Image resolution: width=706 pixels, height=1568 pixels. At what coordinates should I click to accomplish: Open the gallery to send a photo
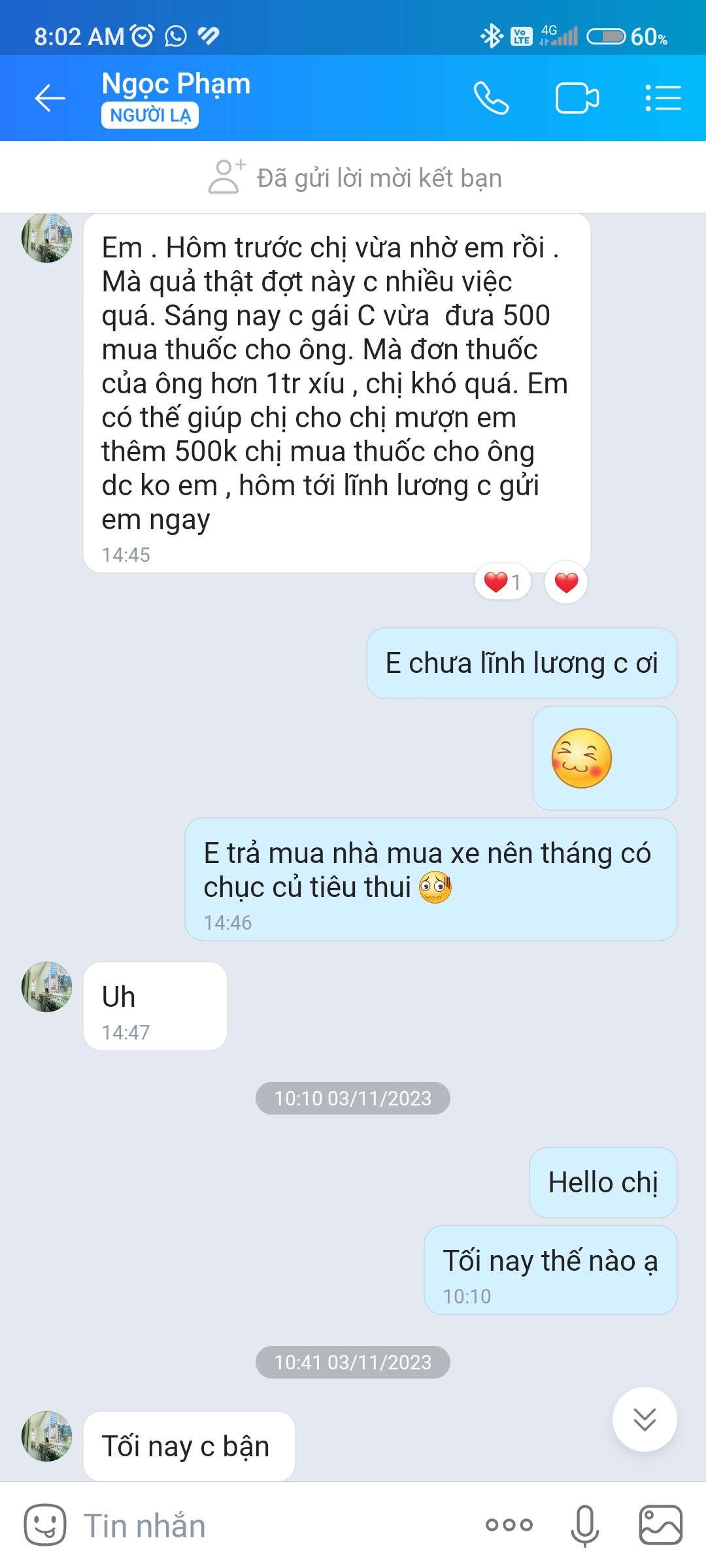660,1526
